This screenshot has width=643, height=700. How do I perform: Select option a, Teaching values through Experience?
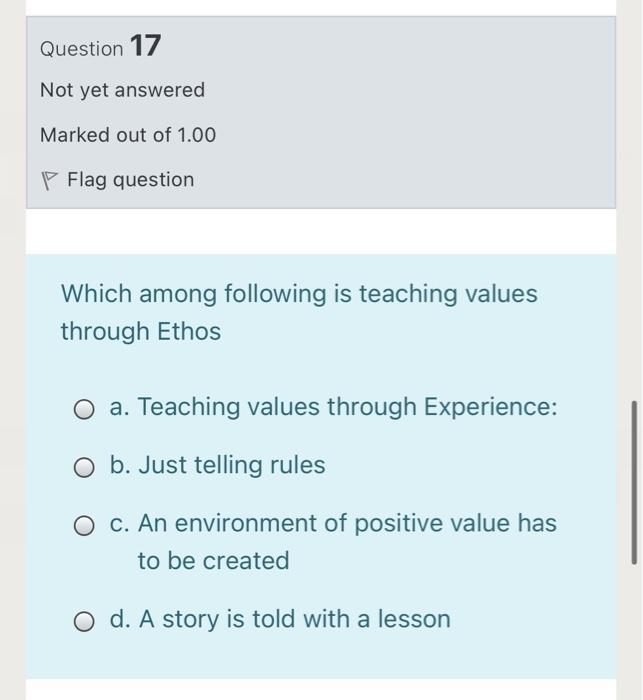tap(86, 408)
